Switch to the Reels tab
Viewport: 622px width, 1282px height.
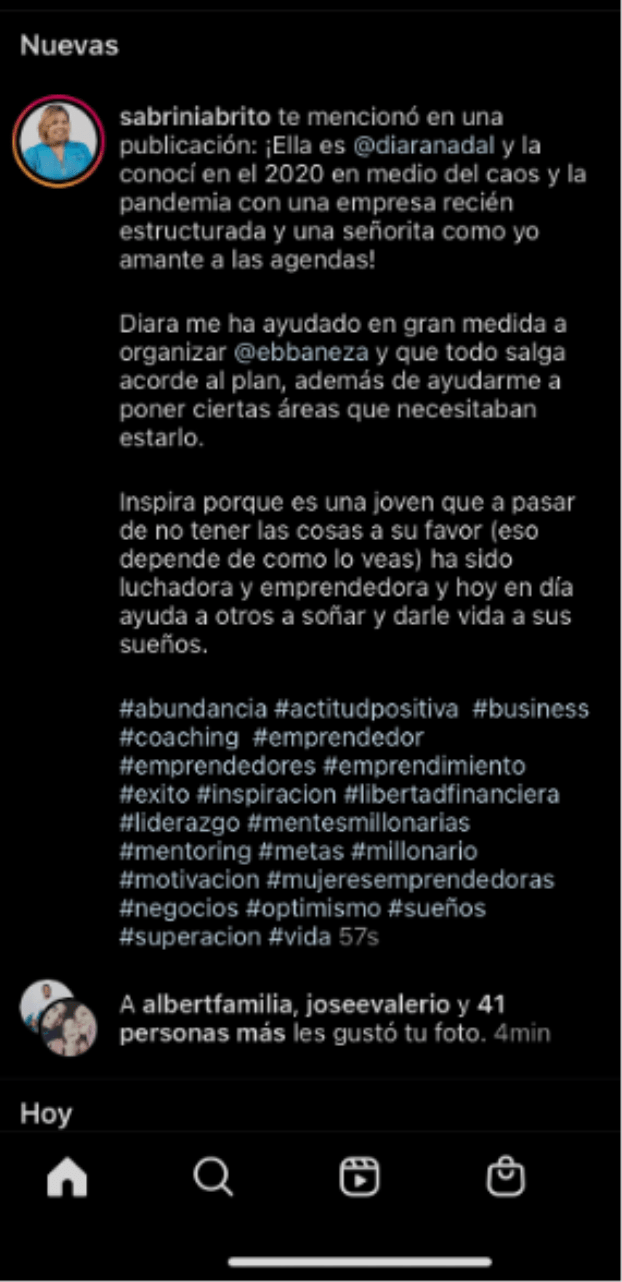click(359, 1178)
